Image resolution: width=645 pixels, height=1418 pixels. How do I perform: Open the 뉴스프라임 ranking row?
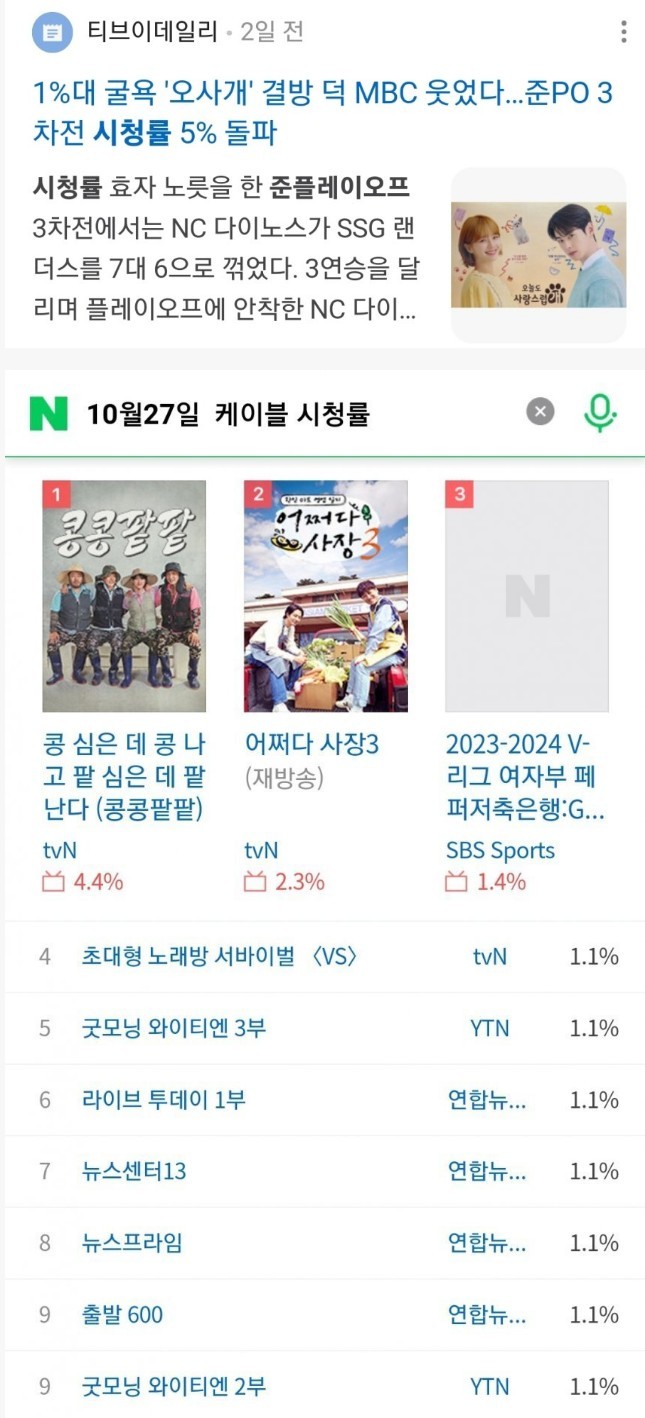[x=323, y=1243]
